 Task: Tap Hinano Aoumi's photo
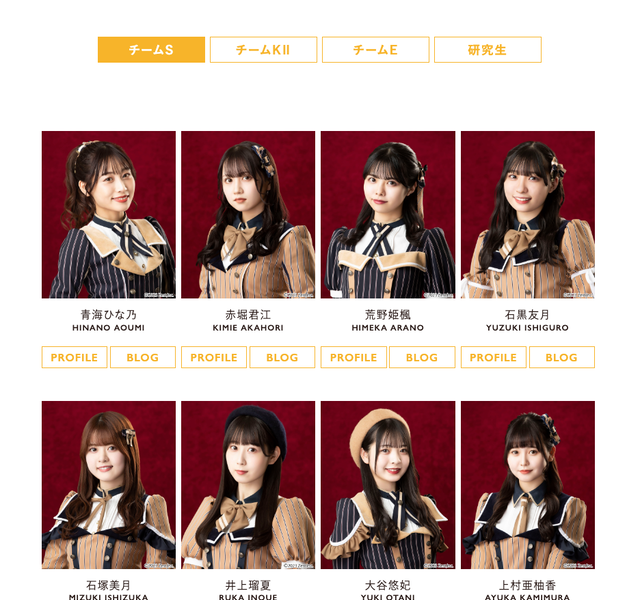(108, 214)
